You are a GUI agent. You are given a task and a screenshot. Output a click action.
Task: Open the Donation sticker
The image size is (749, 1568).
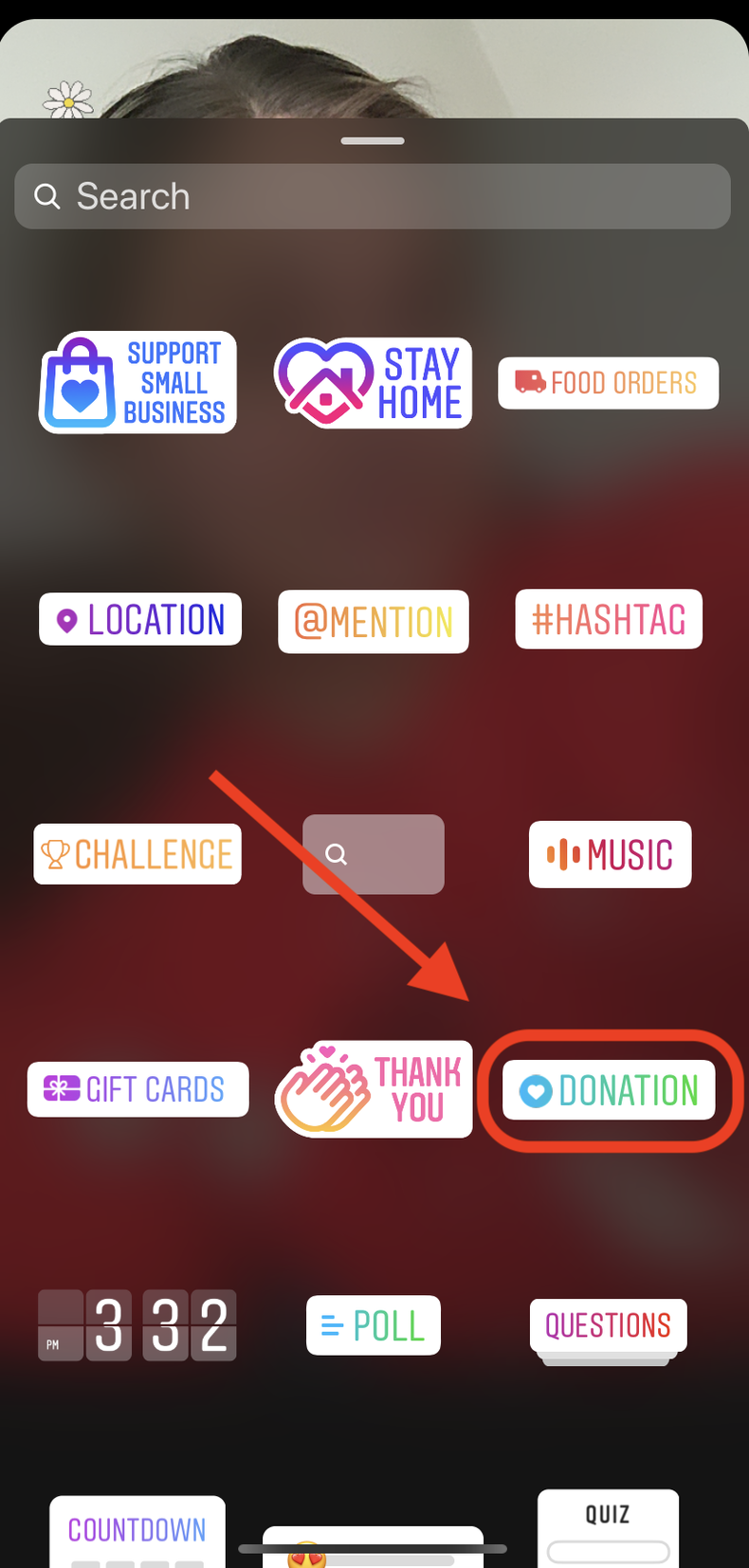coord(610,1091)
